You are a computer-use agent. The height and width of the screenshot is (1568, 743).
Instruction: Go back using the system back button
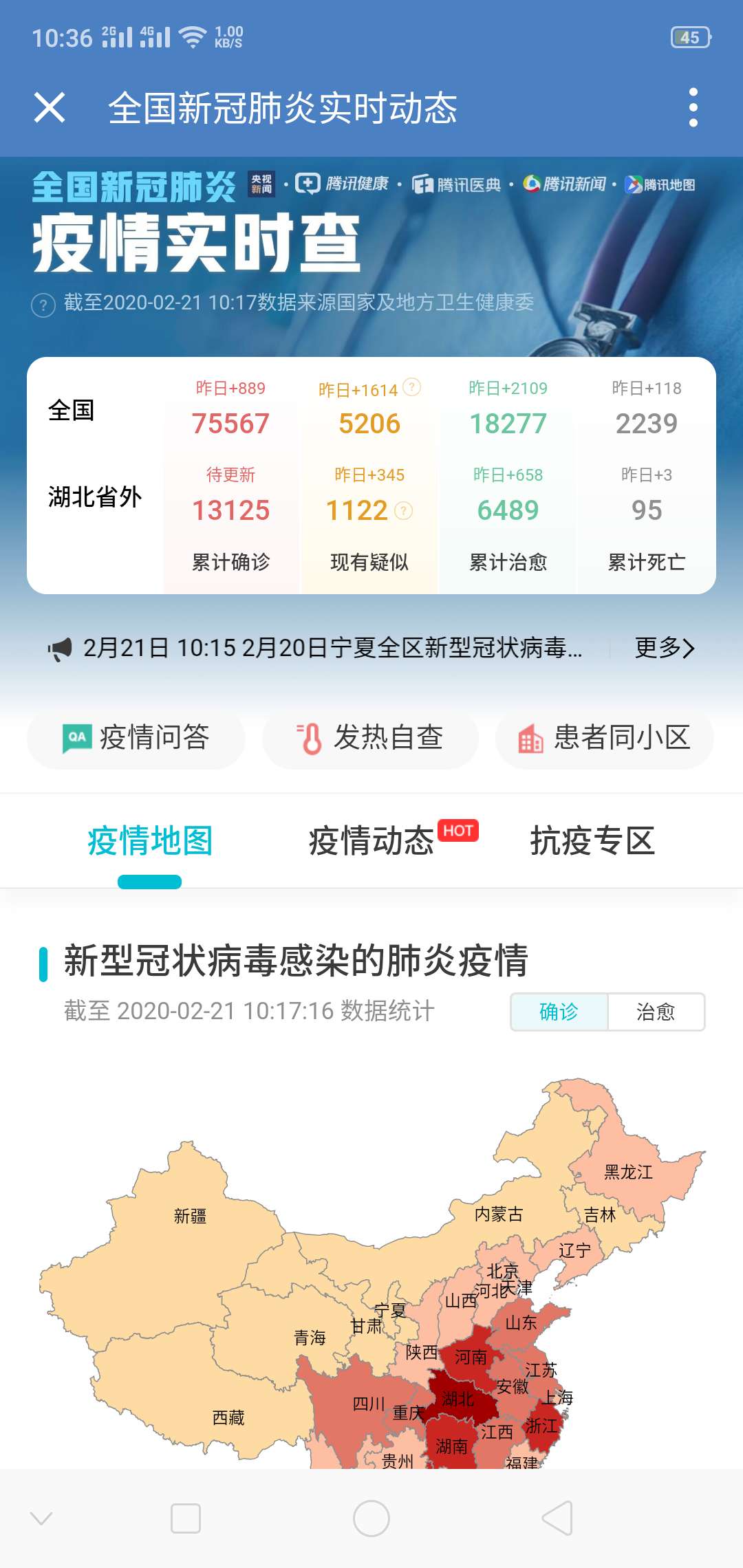point(558,1518)
